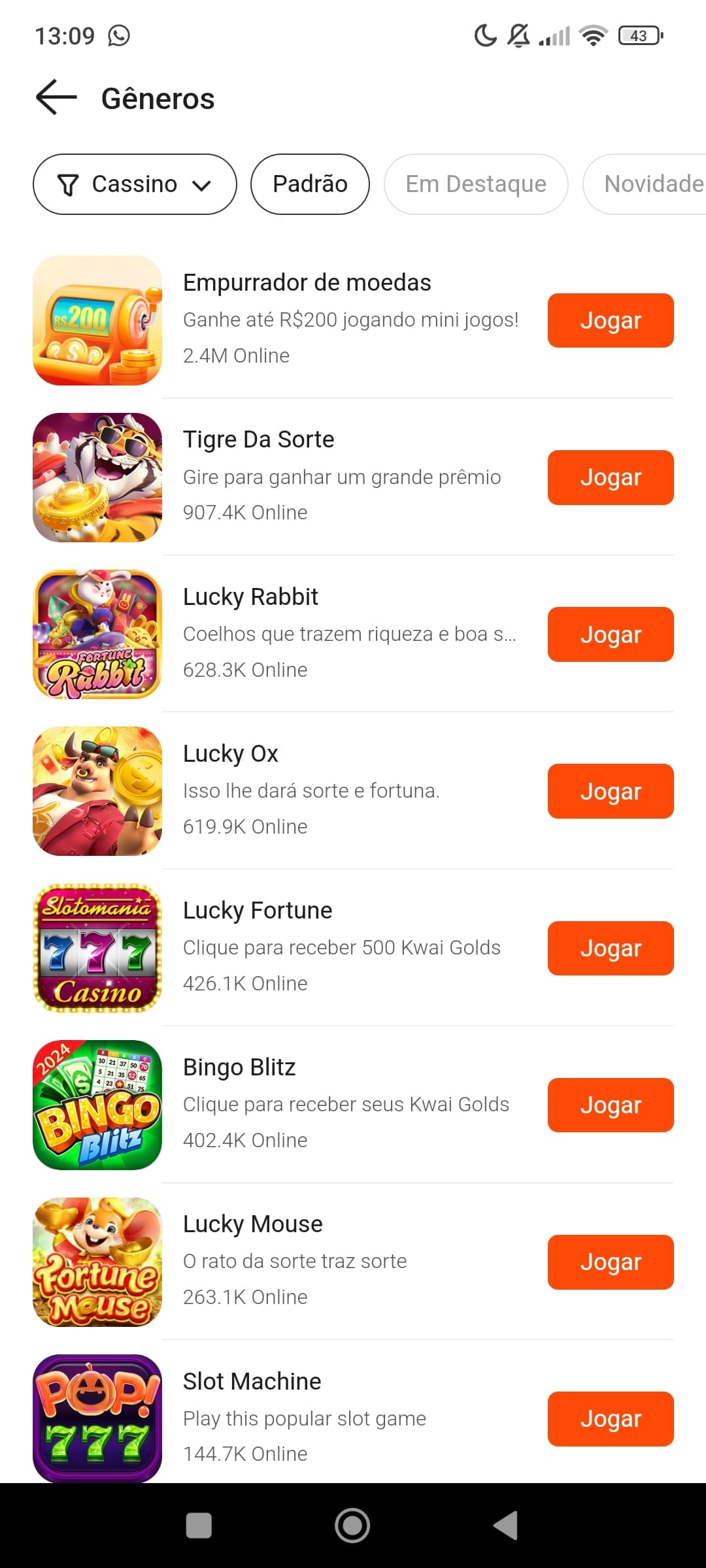Viewport: 706px width, 1568px height.
Task: Play Bingo Blitz with the Jogar button
Action: tap(610, 1105)
